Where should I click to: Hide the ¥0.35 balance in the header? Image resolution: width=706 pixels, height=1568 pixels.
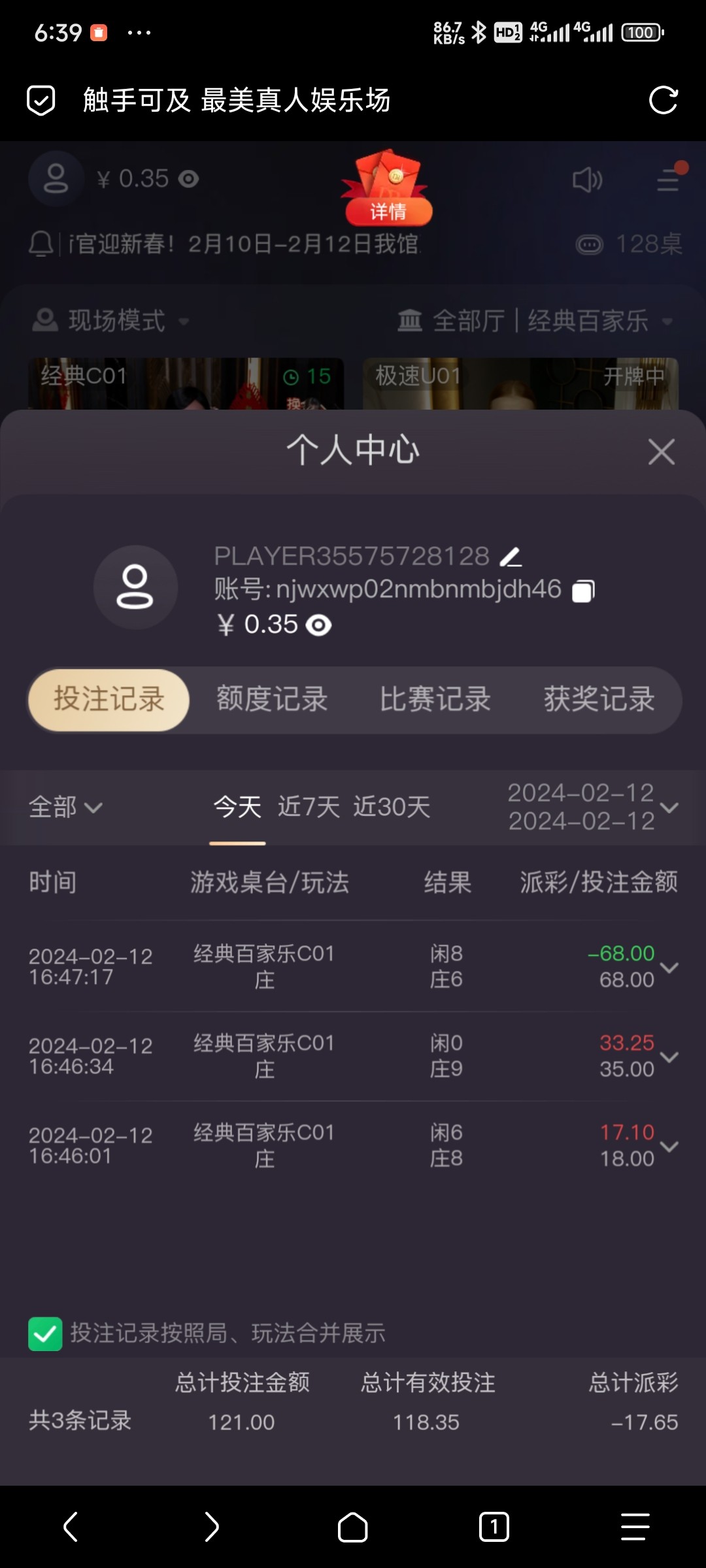[x=189, y=180]
